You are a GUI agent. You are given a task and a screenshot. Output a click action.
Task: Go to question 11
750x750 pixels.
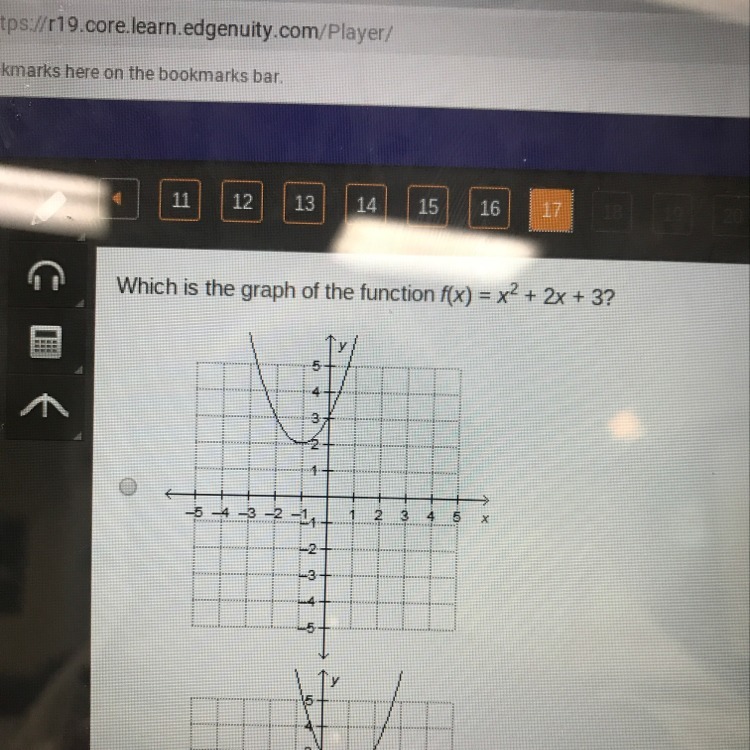click(180, 200)
